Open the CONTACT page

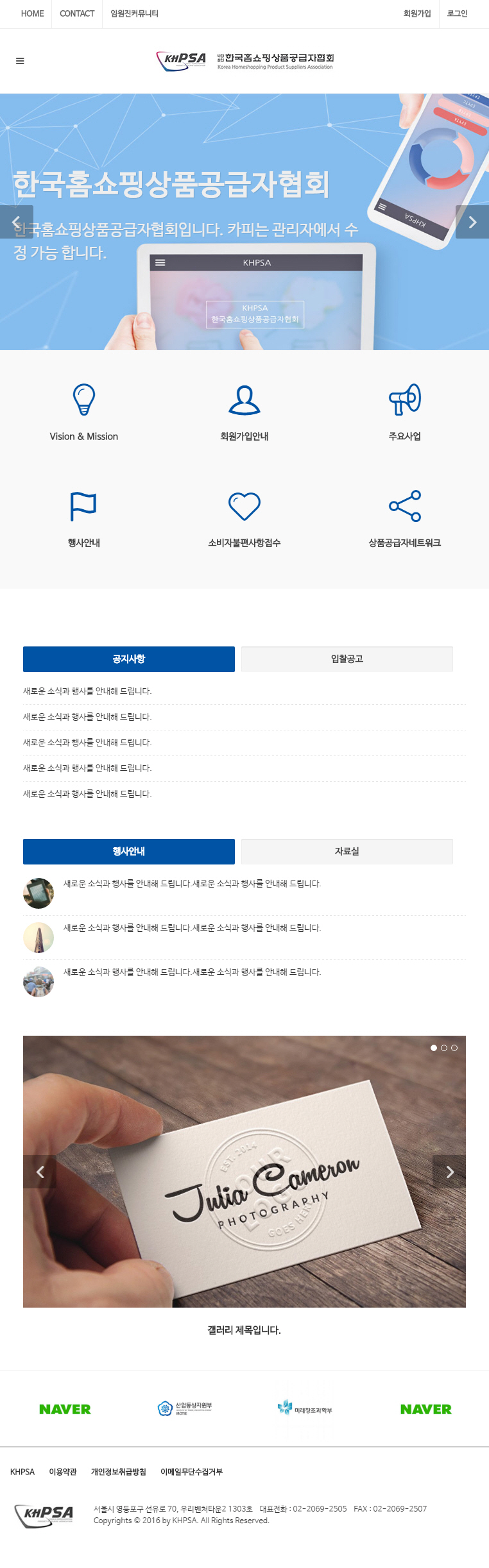77,13
